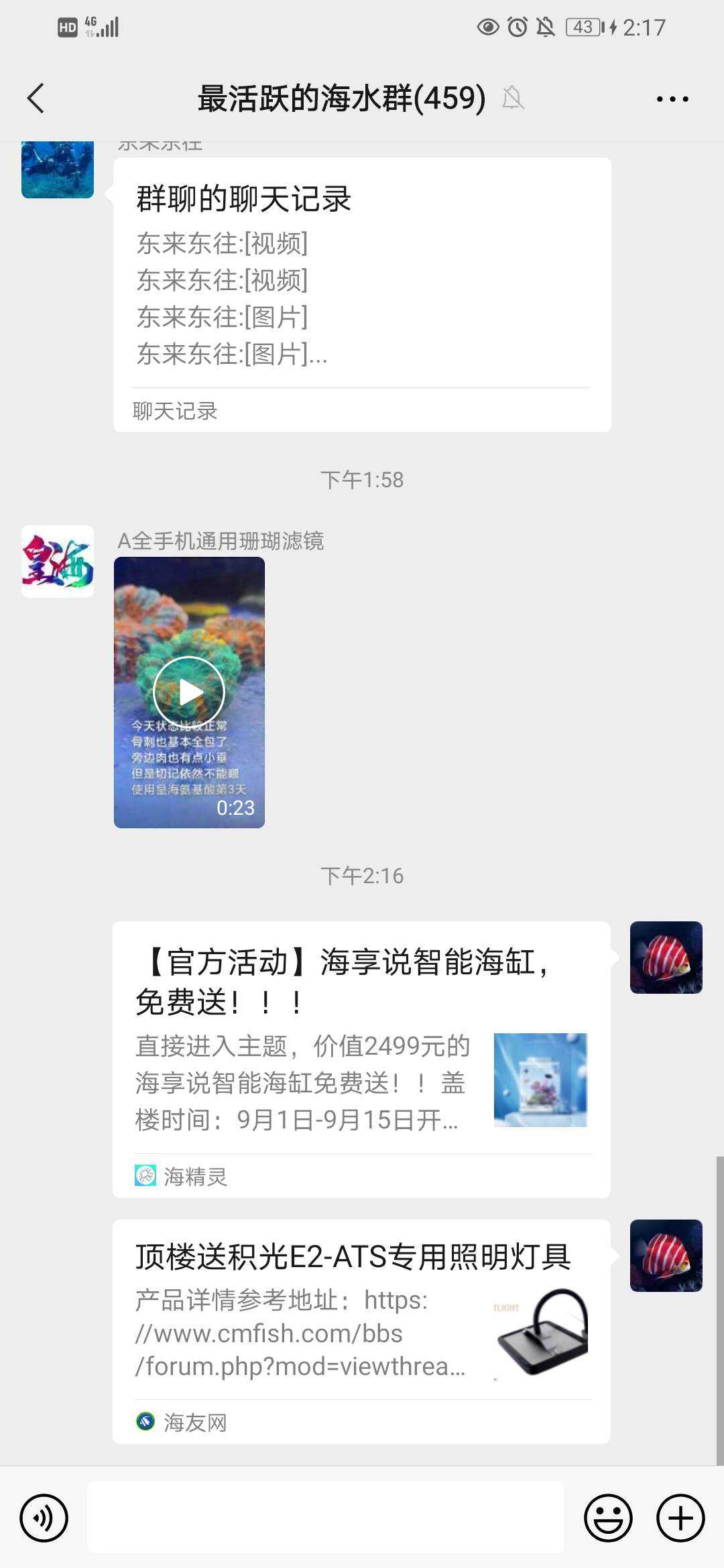Viewport: 724px width, 1568px height.
Task: Focus the message text field
Action: coord(326,1518)
